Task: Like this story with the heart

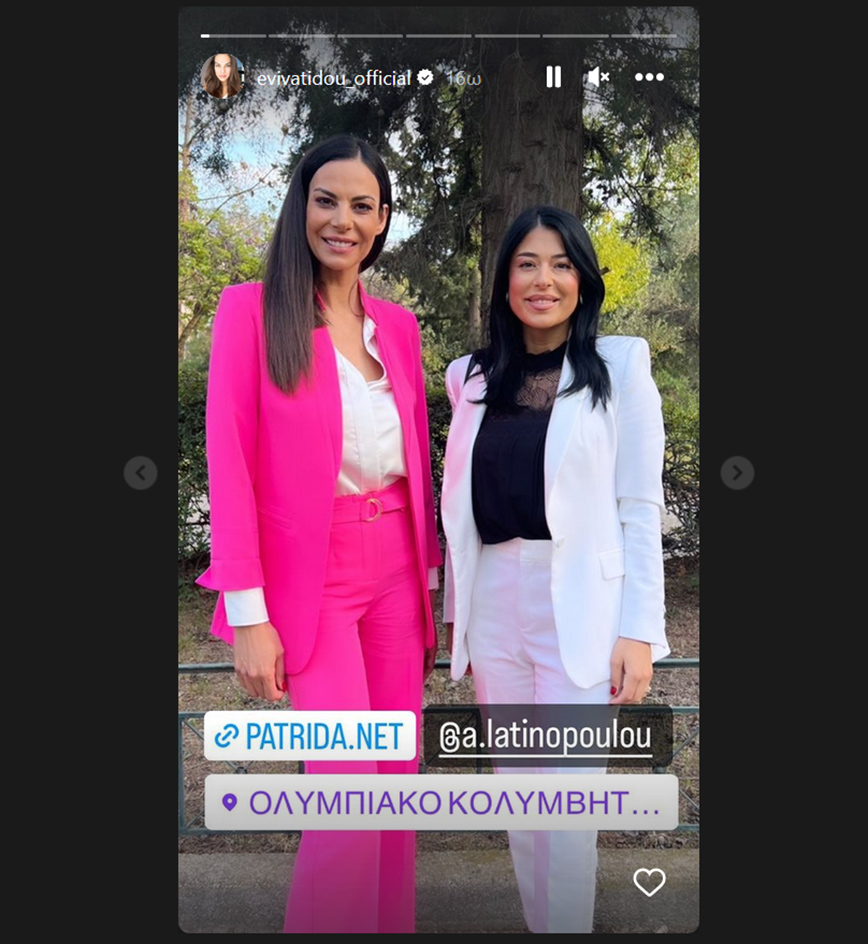Action: click(x=649, y=881)
